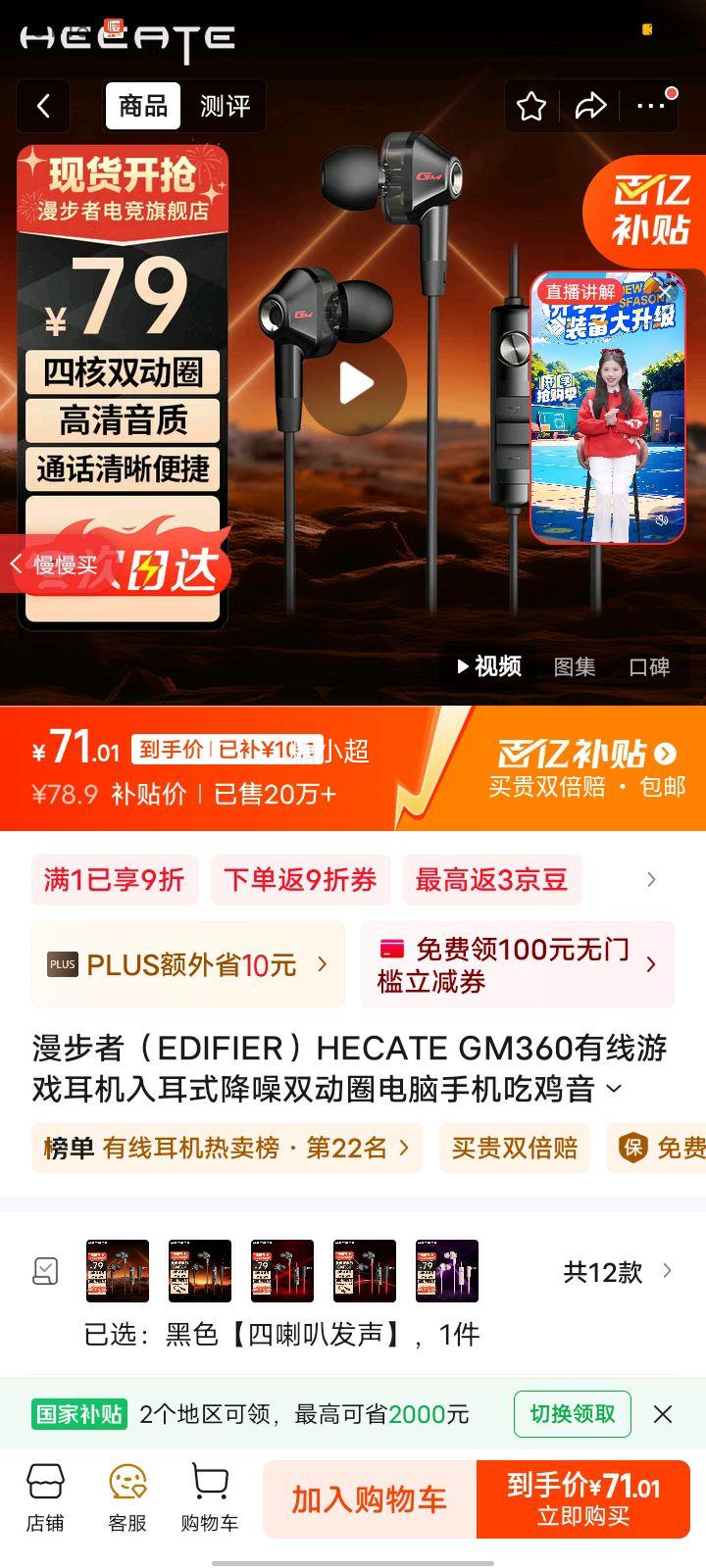
Task: Claim the 免费领100元无门槛立减券 coupon
Action: pos(517,964)
